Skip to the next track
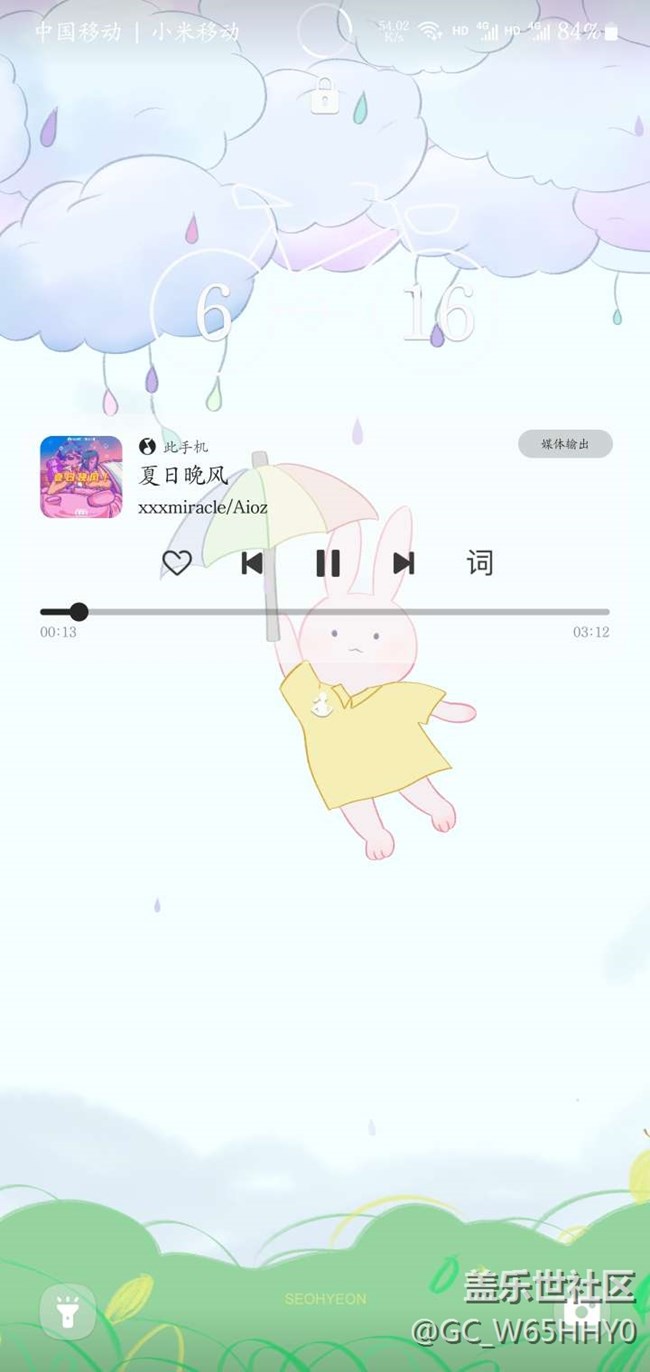This screenshot has width=650, height=1372. click(403, 563)
